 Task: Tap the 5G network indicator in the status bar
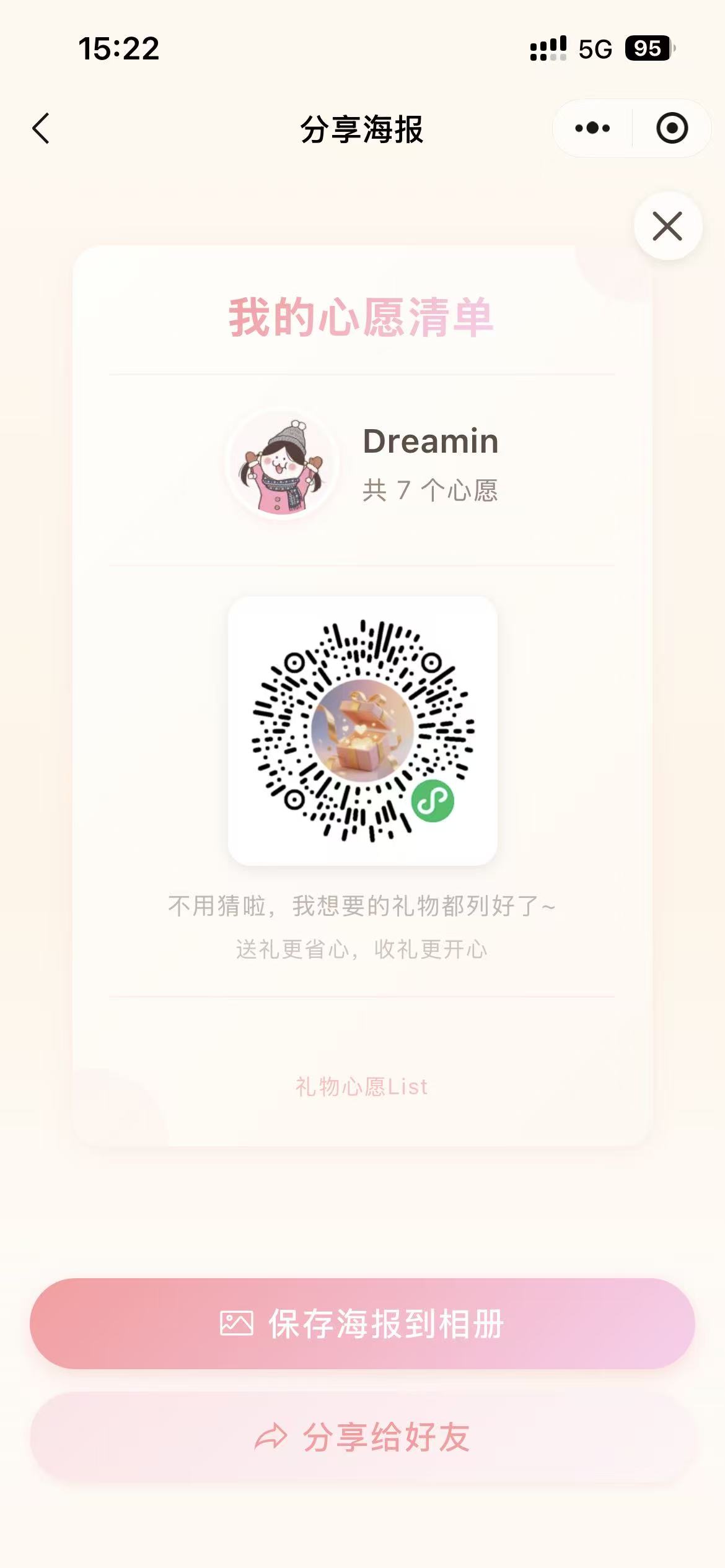[594, 48]
